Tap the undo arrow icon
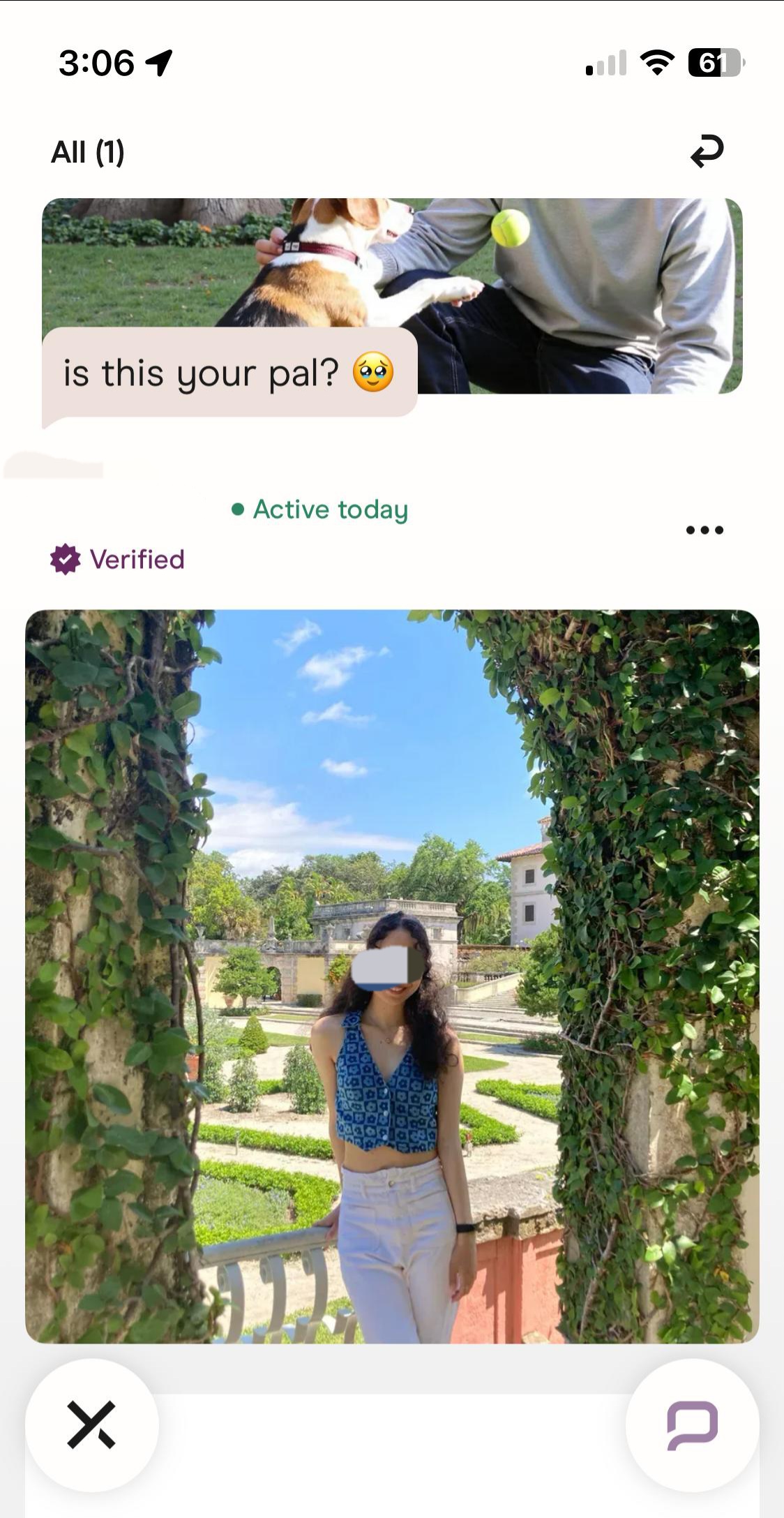 (707, 151)
